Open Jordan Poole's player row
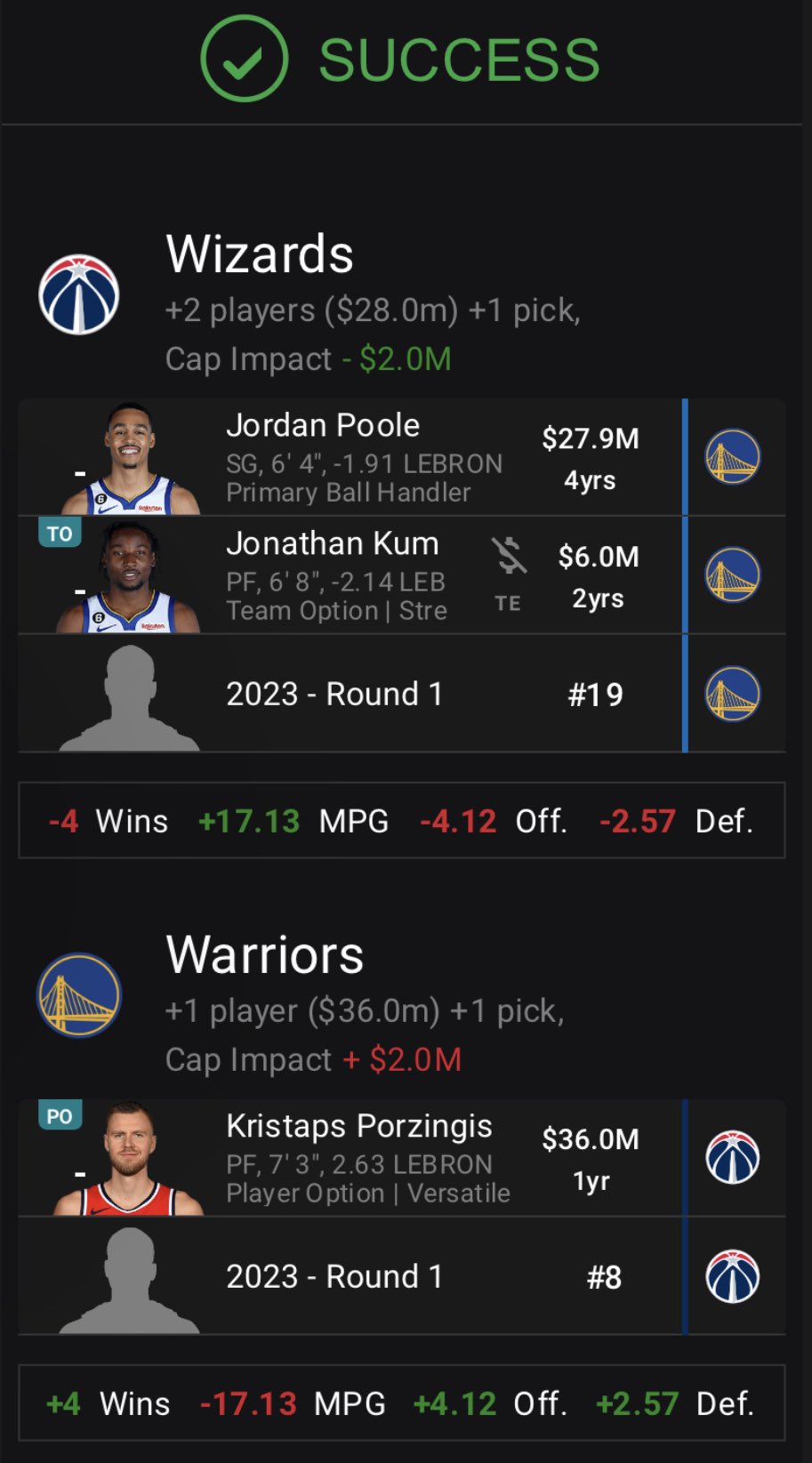The width and height of the screenshot is (812, 1463). (x=356, y=457)
